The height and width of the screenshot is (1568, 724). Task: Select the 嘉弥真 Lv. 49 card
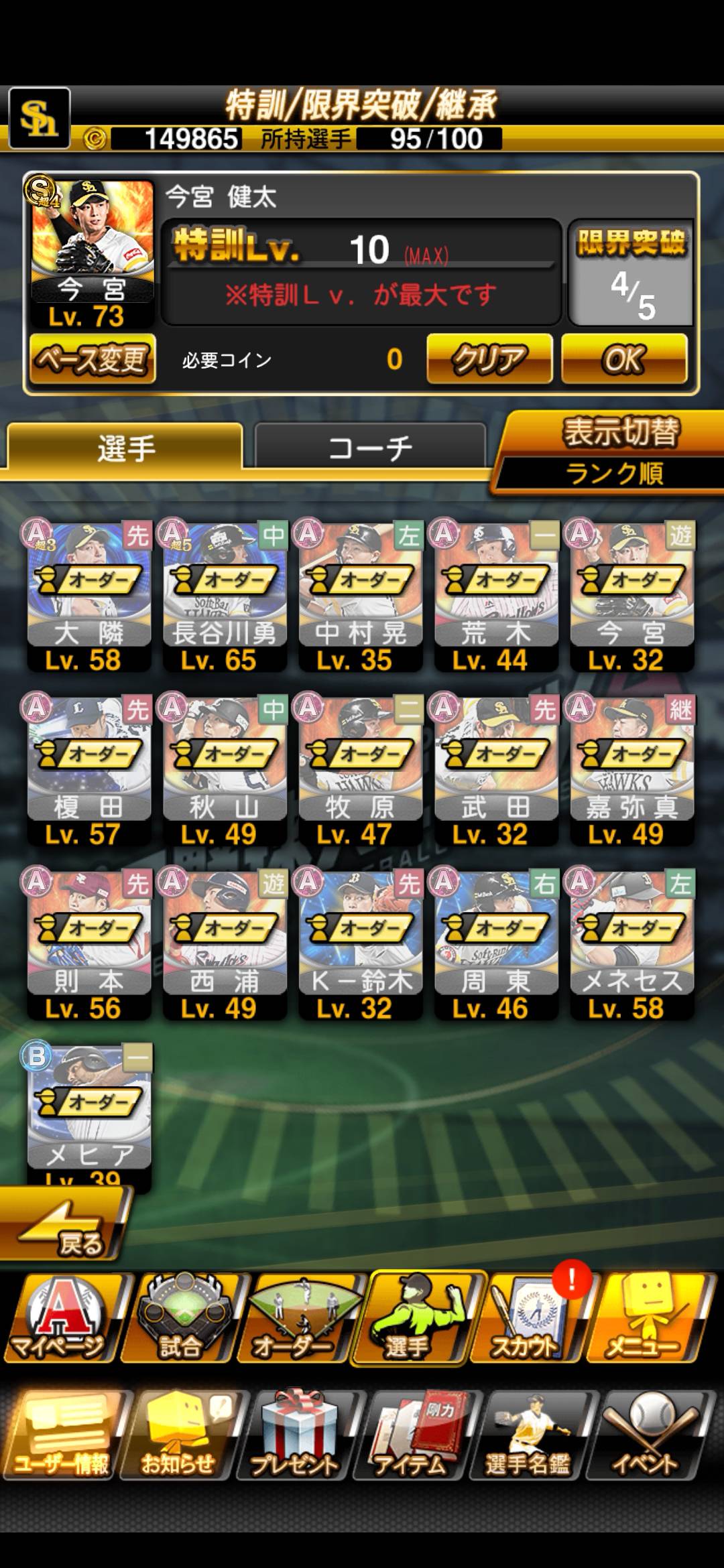tap(631, 769)
